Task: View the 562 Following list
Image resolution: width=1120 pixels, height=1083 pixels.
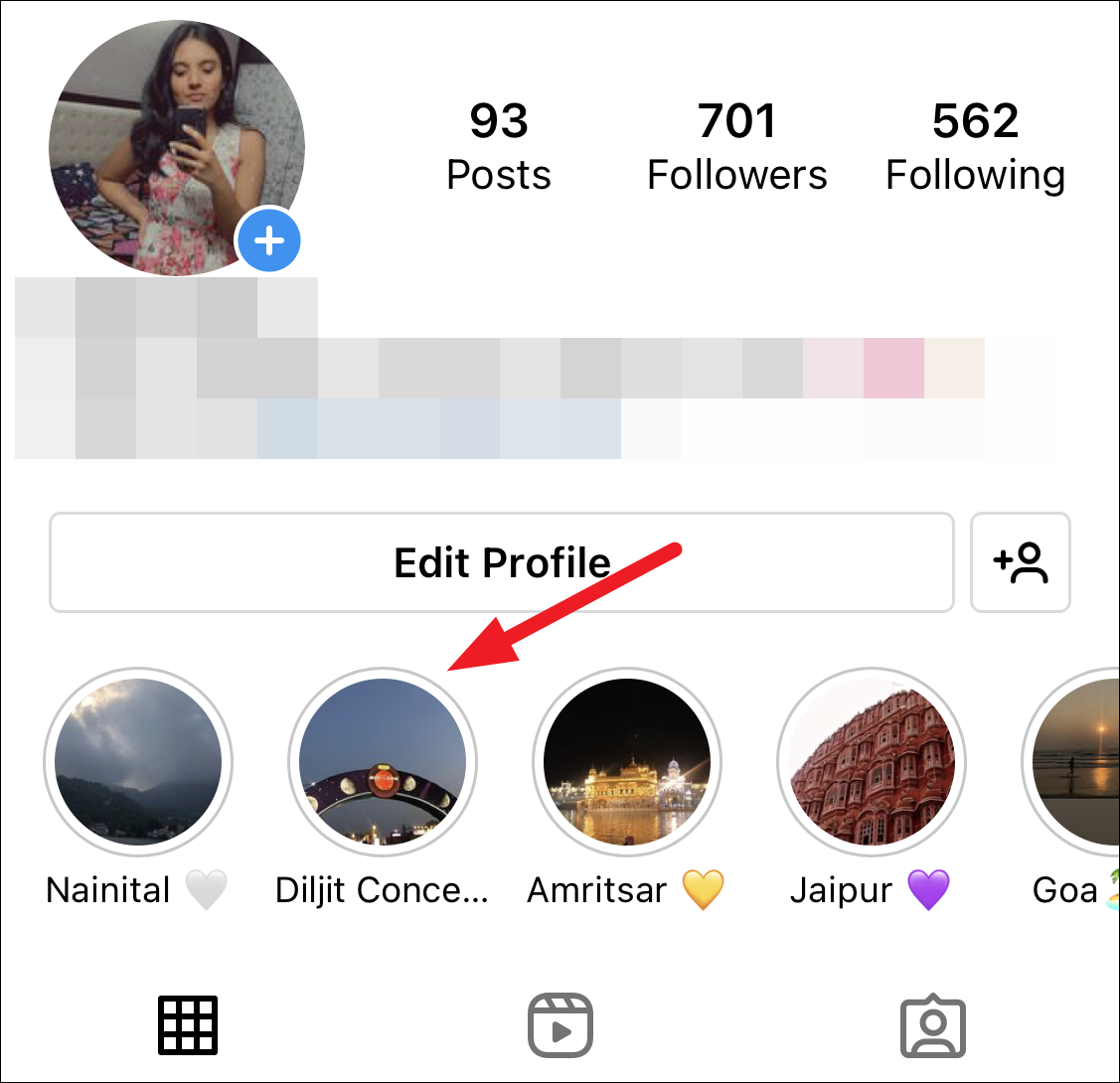Action: coord(975,146)
